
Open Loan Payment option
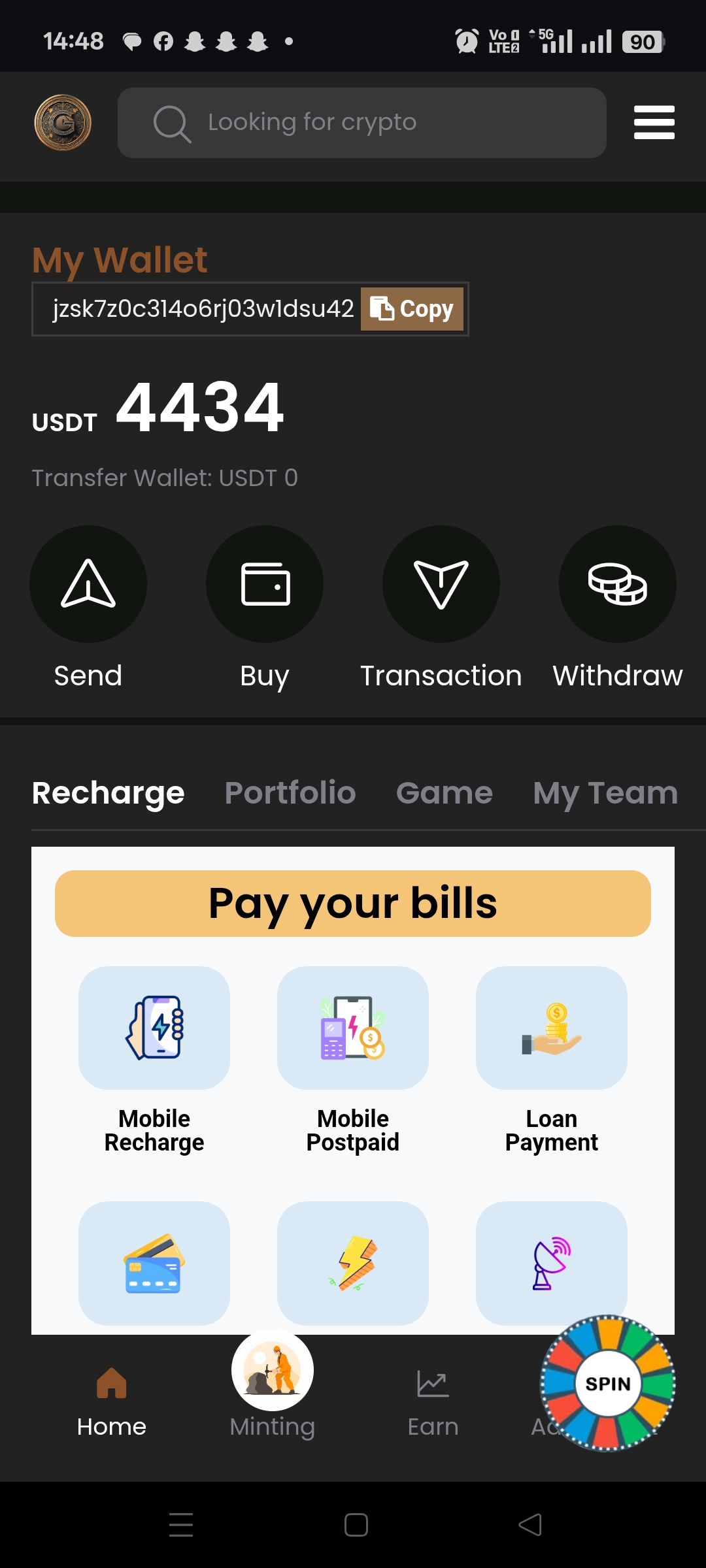[551, 1028]
